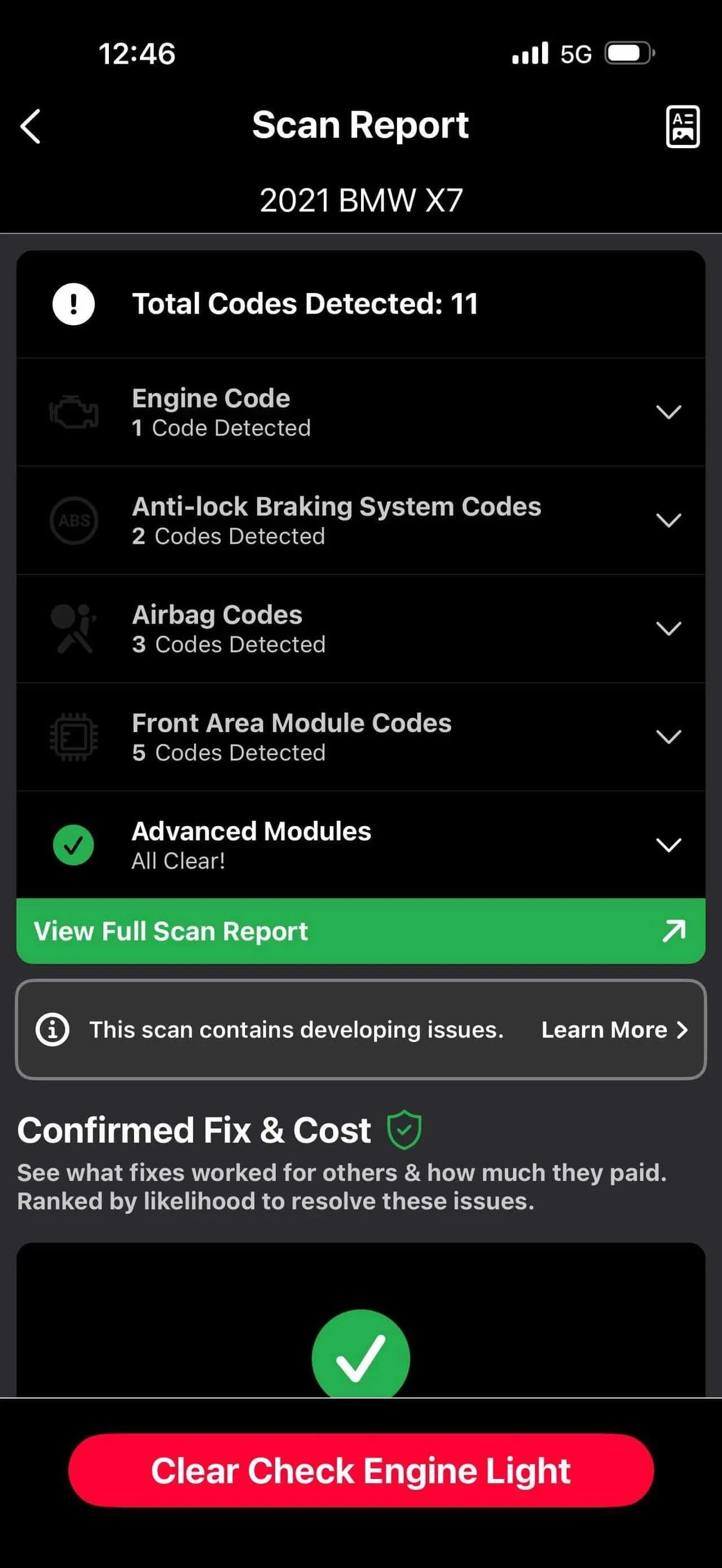Expand Anti-lock Braking System Codes
This screenshot has width=722, height=1568.
pos(360,520)
